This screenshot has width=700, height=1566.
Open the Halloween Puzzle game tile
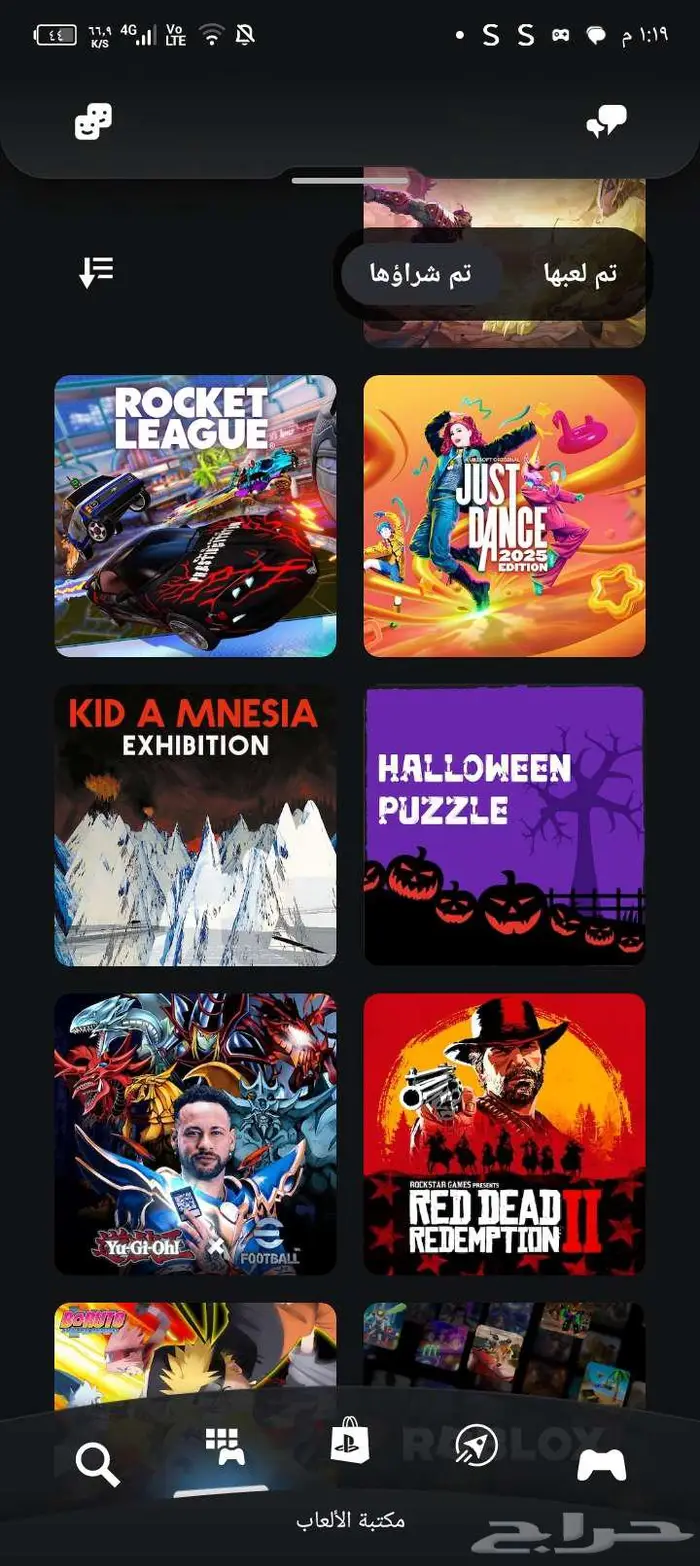504,825
